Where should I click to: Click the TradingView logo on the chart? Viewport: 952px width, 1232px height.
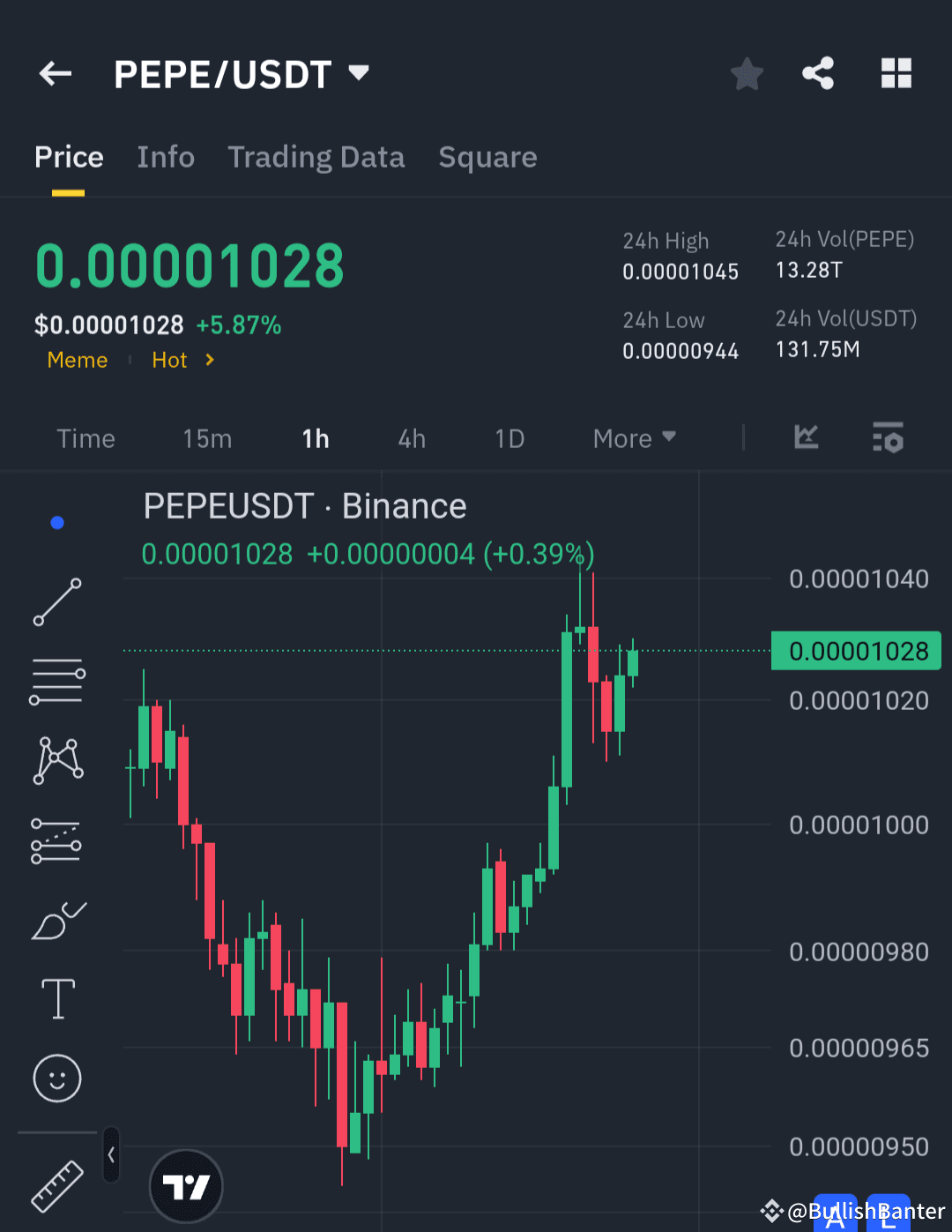pos(185,1186)
